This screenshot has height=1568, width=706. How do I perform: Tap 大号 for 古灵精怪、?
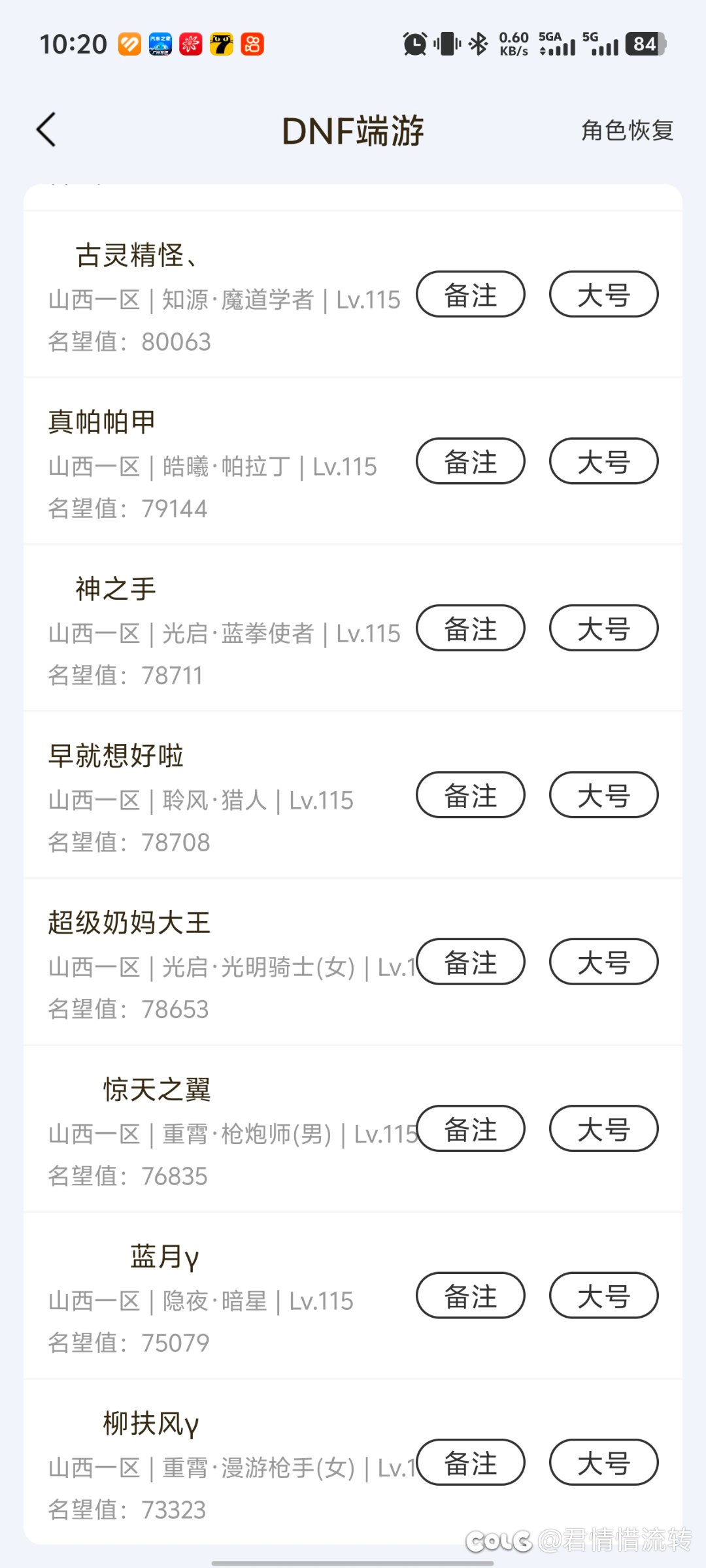pos(603,295)
